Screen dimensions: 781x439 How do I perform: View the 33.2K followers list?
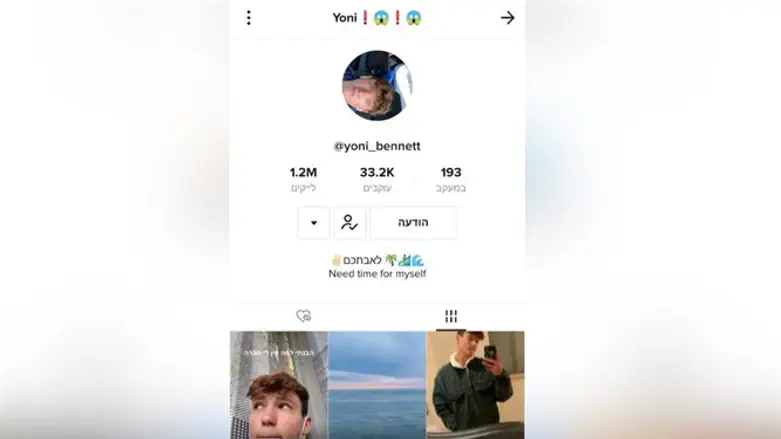[x=376, y=179]
